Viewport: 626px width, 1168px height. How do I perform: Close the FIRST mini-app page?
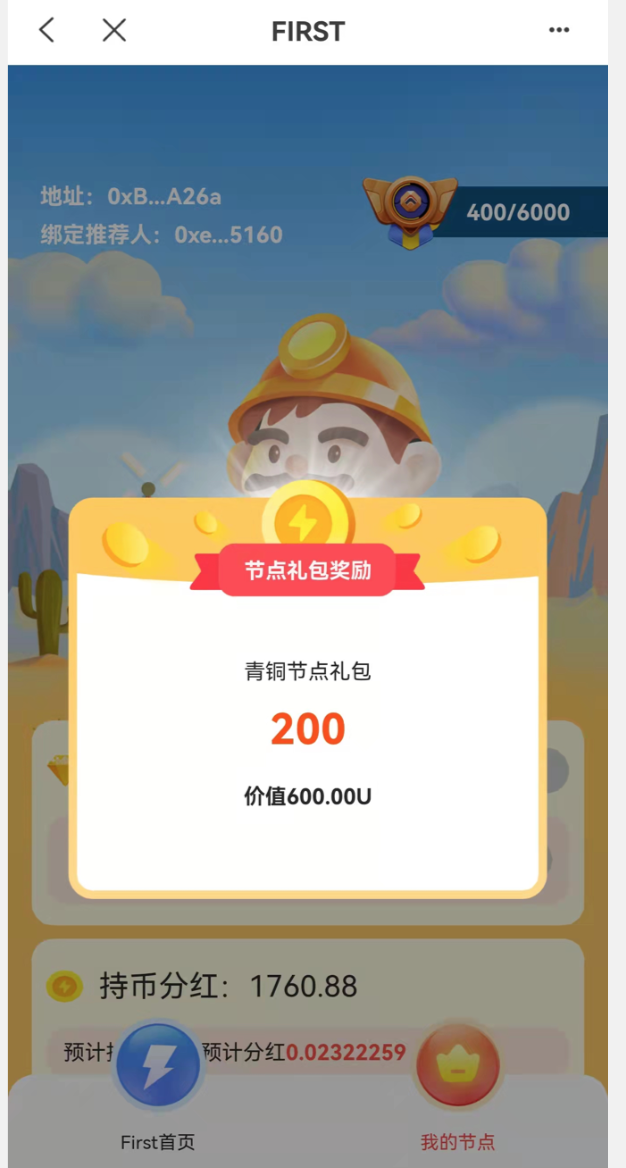pyautogui.click(x=114, y=31)
